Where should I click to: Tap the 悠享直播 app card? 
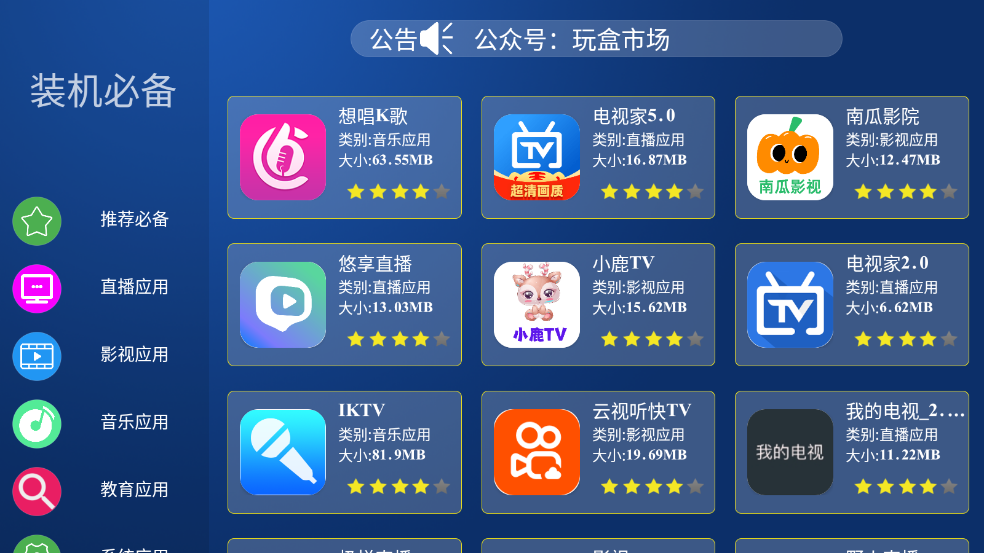tap(344, 305)
